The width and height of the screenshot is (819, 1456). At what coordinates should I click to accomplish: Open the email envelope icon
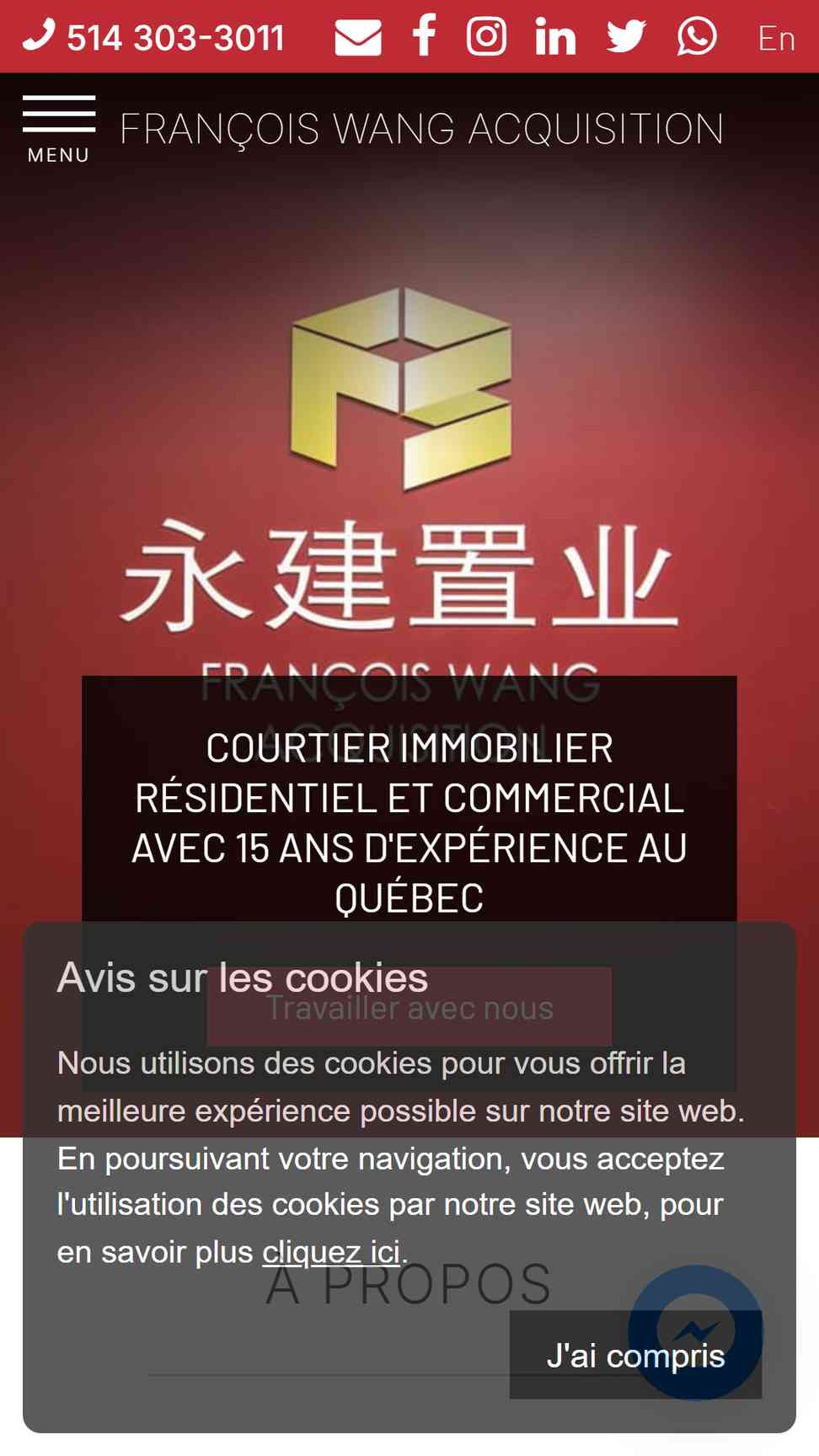tap(358, 37)
